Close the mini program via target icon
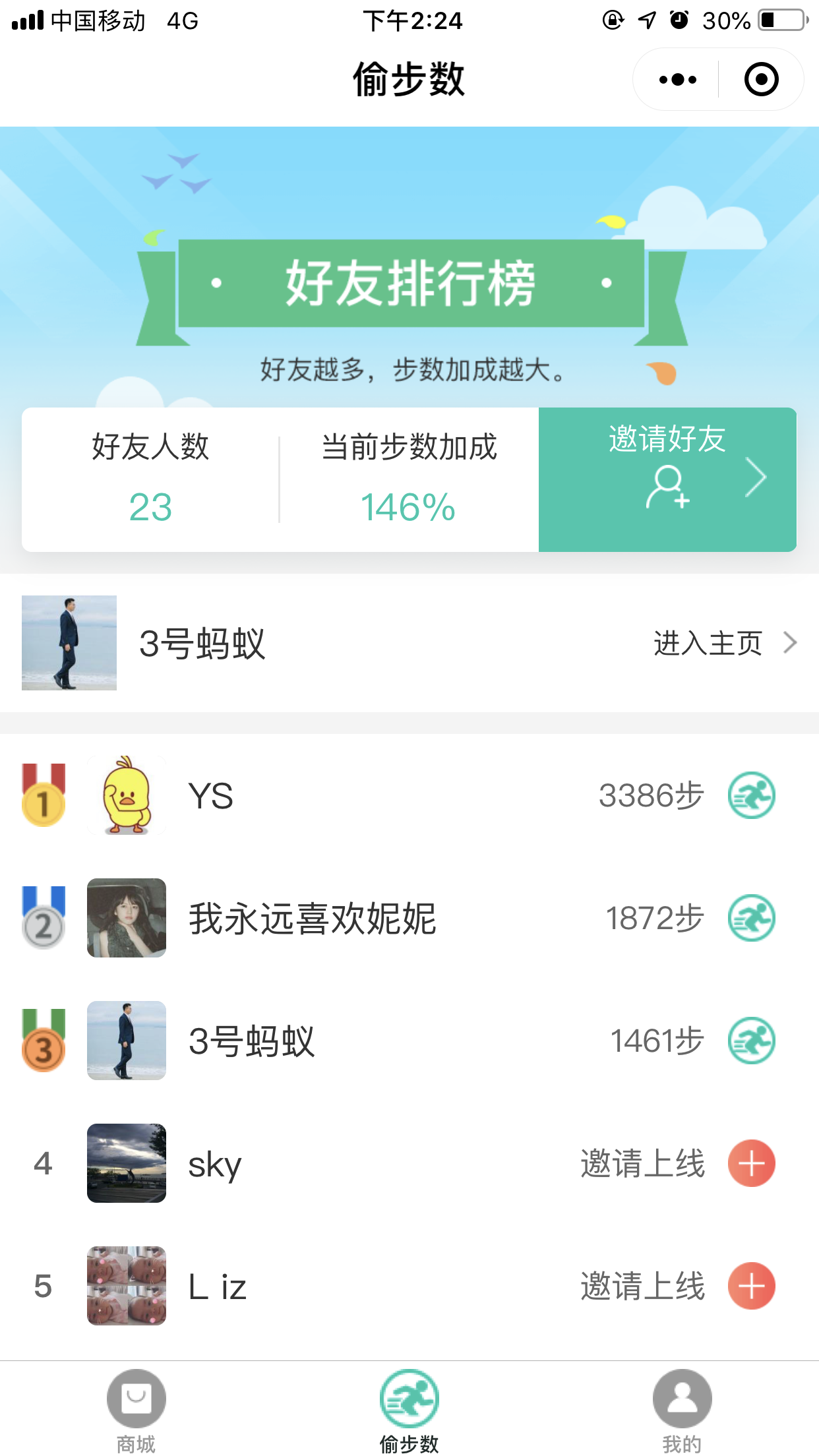Image resolution: width=819 pixels, height=1456 pixels. pos(761,80)
